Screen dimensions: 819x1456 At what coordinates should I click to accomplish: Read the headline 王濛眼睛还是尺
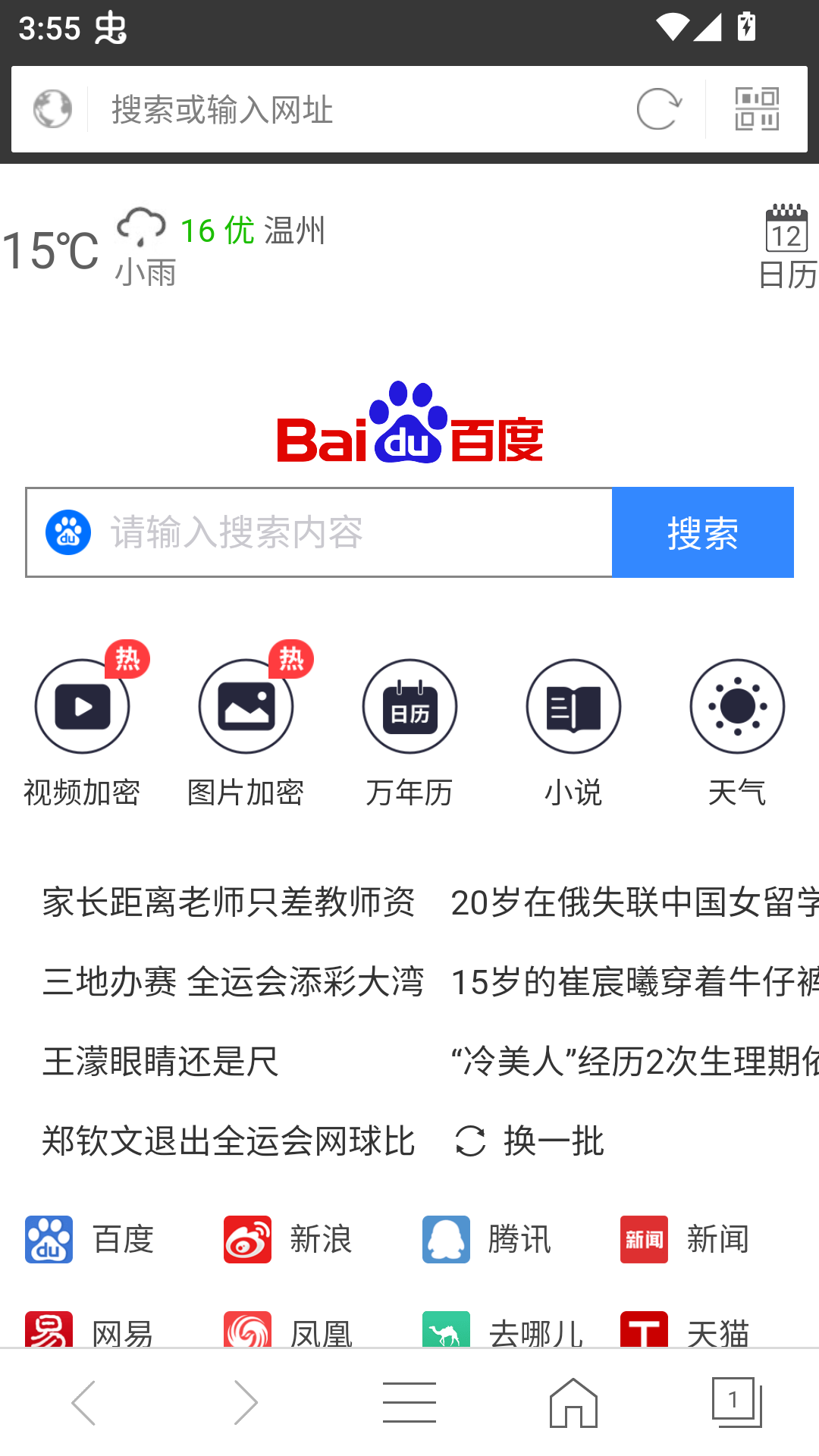[161, 1061]
